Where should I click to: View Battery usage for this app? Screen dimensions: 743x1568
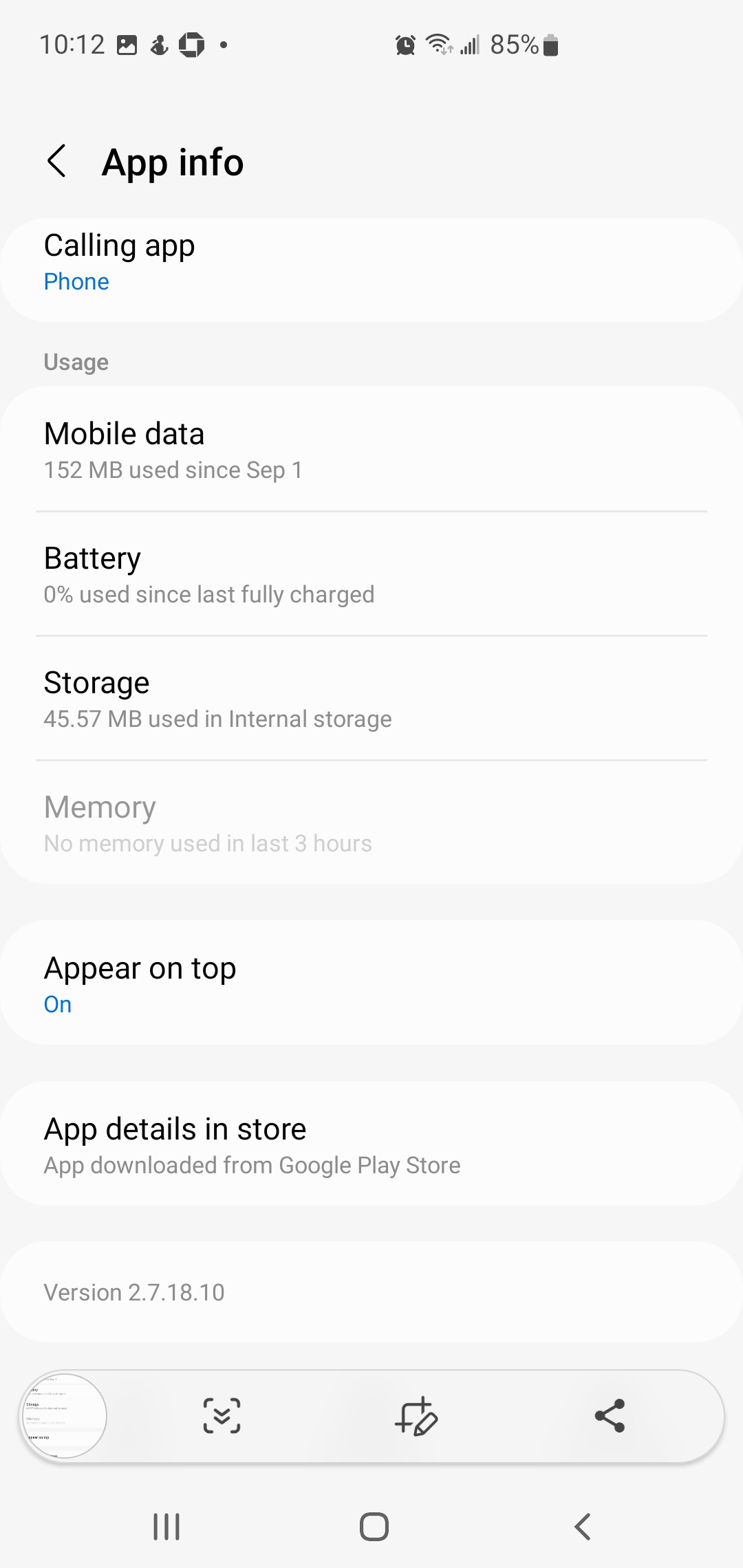point(371,574)
